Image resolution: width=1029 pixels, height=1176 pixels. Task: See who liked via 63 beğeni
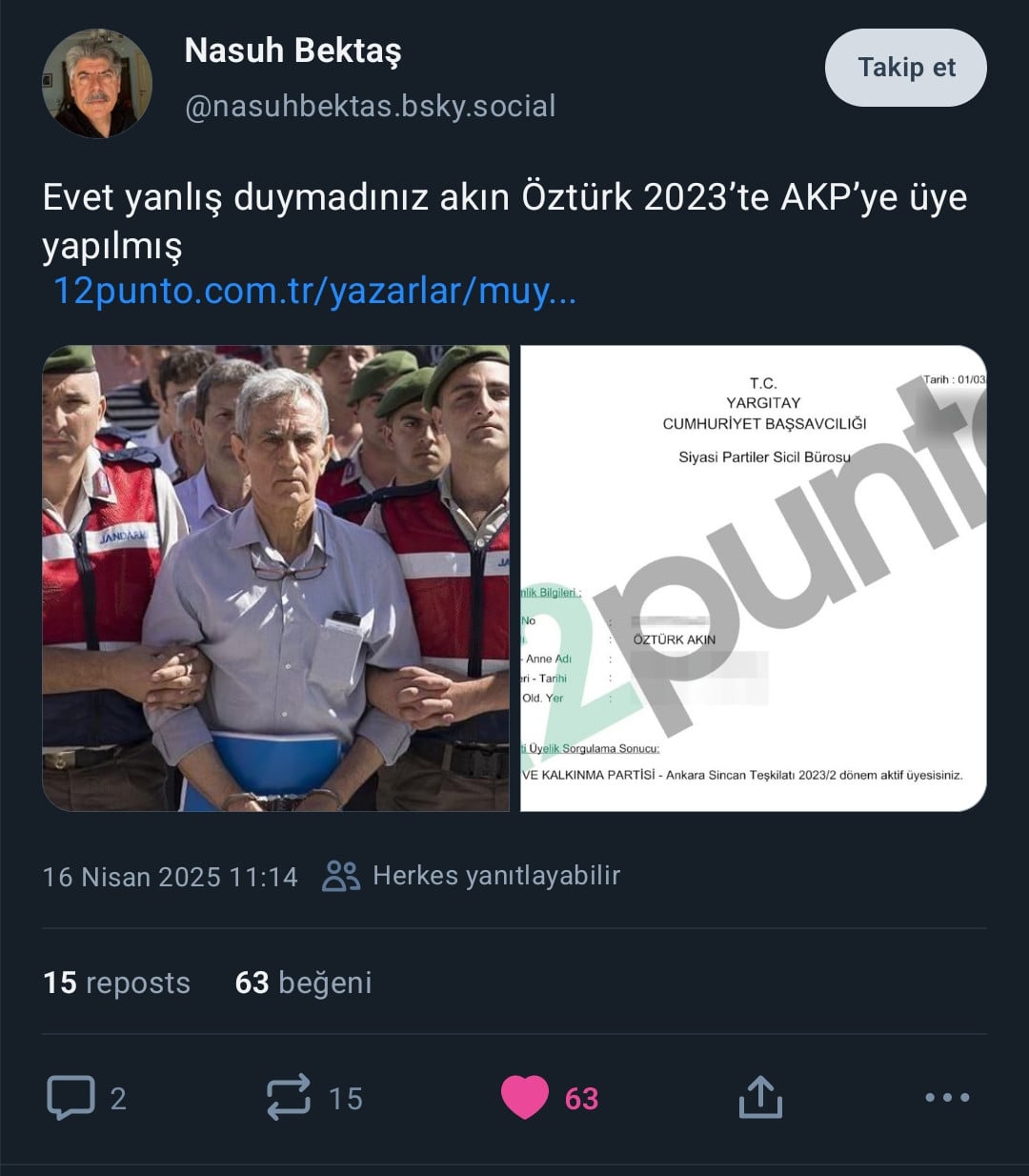pyautogui.click(x=303, y=983)
